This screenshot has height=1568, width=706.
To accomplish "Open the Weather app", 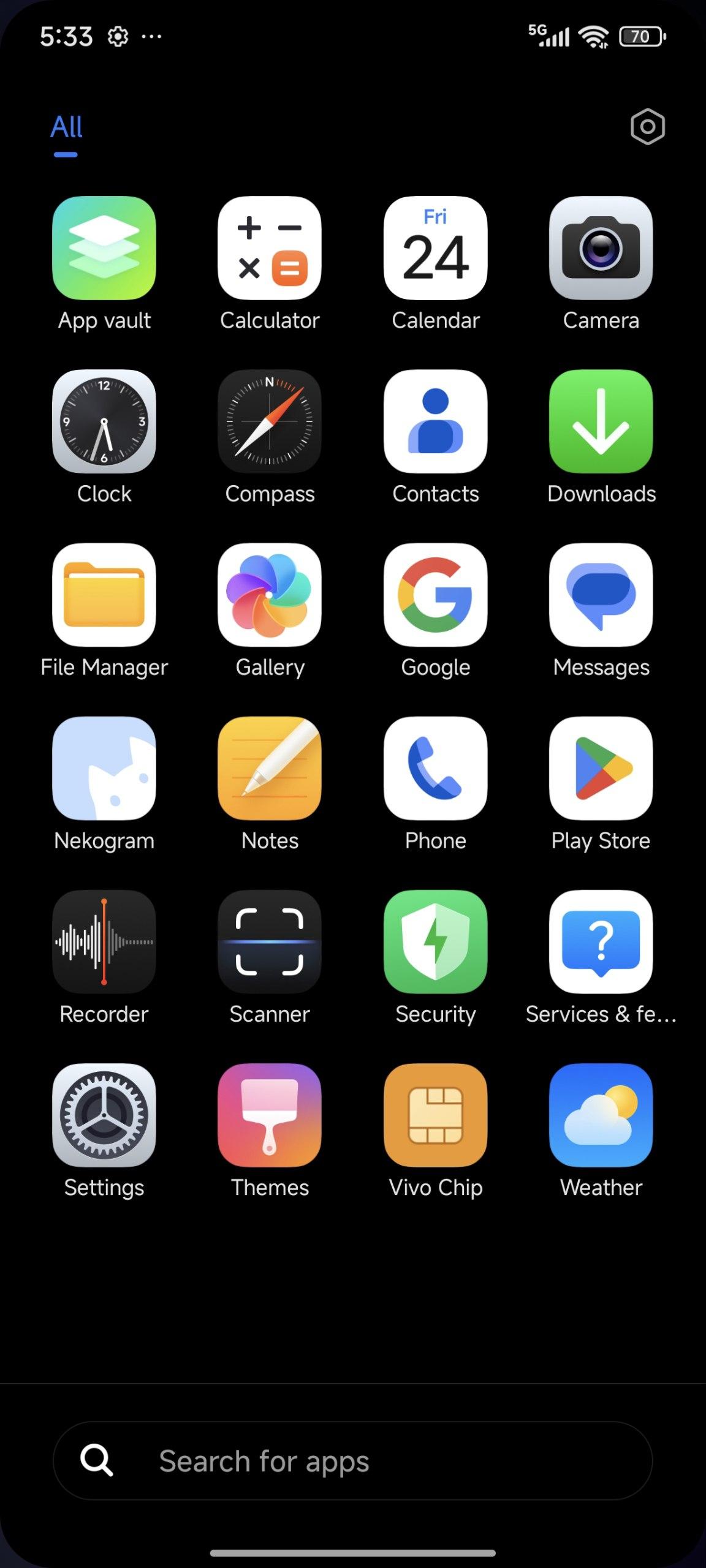I will [601, 1115].
